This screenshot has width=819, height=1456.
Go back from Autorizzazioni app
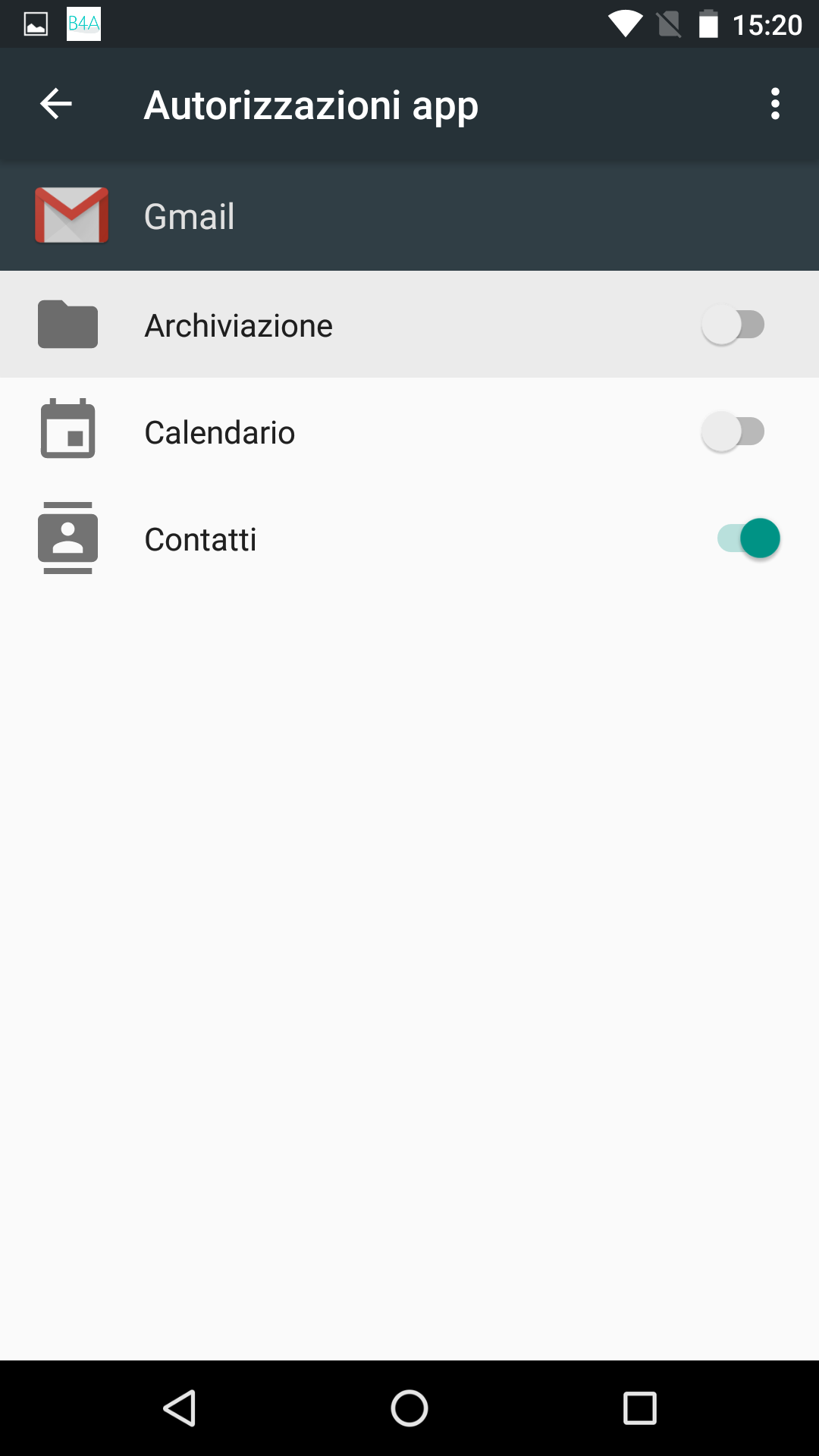(55, 104)
